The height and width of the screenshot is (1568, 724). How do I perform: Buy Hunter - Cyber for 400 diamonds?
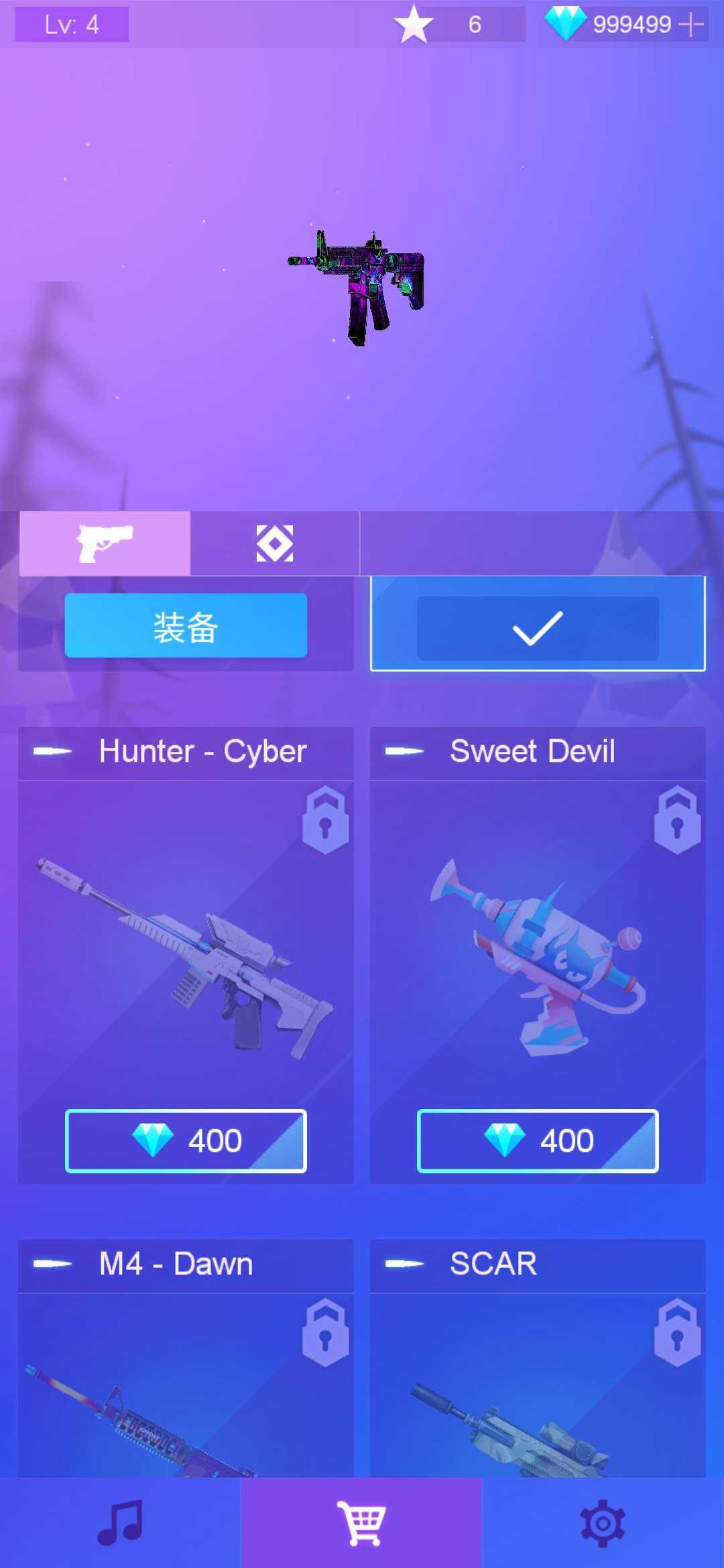tap(186, 1140)
